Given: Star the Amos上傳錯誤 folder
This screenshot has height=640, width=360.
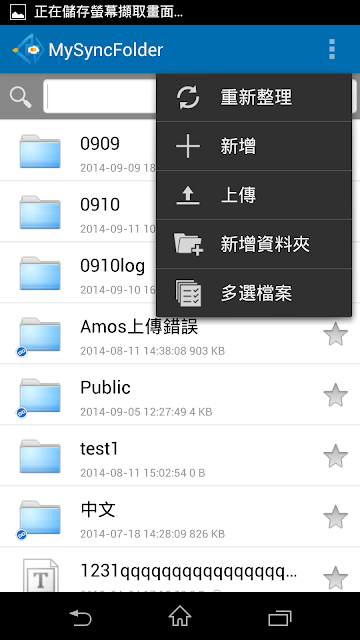Looking at the screenshot, I should [x=336, y=334].
